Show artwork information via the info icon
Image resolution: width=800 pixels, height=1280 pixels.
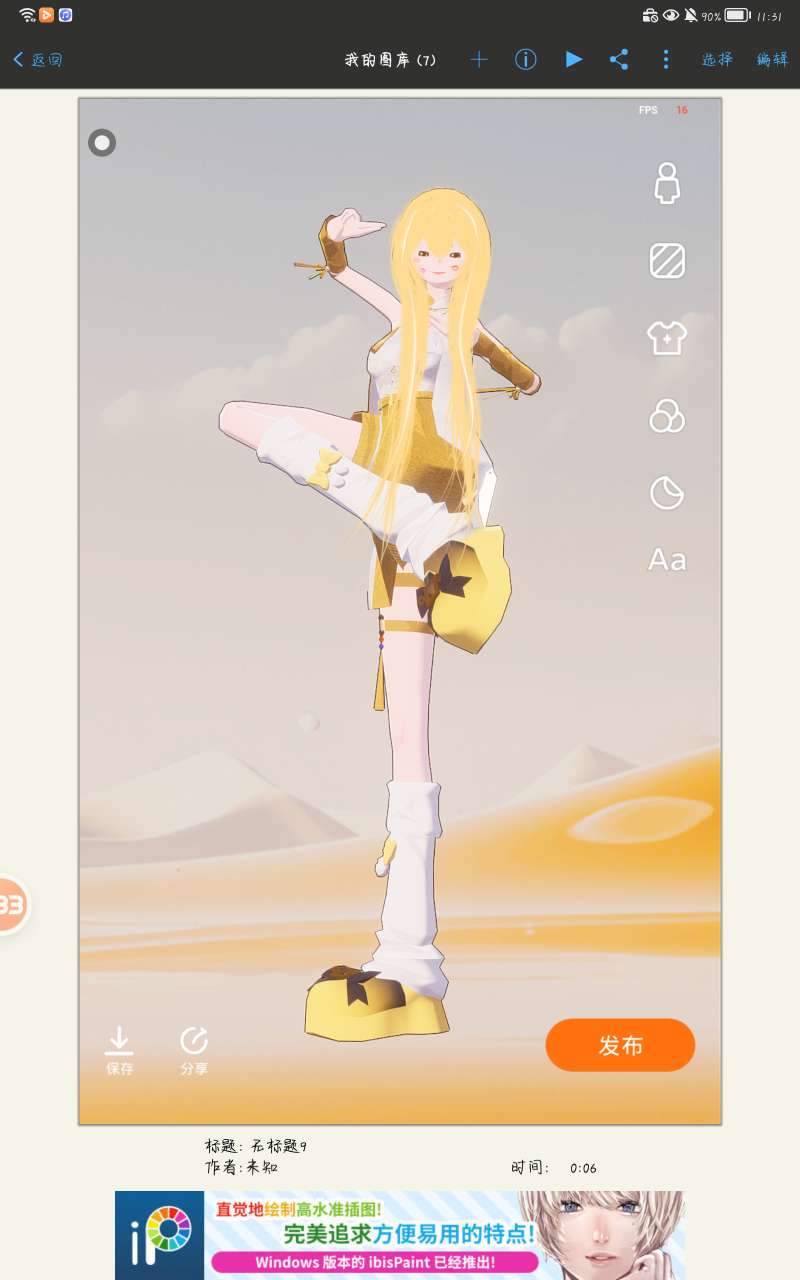526,60
